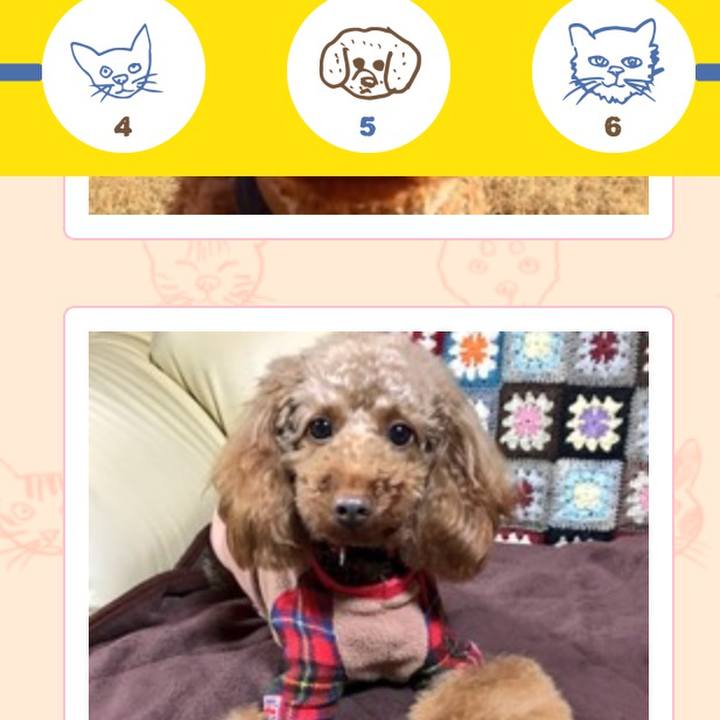Image resolution: width=720 pixels, height=720 pixels.
Task: Open the poodle in plaid outfit photo
Action: point(368,520)
